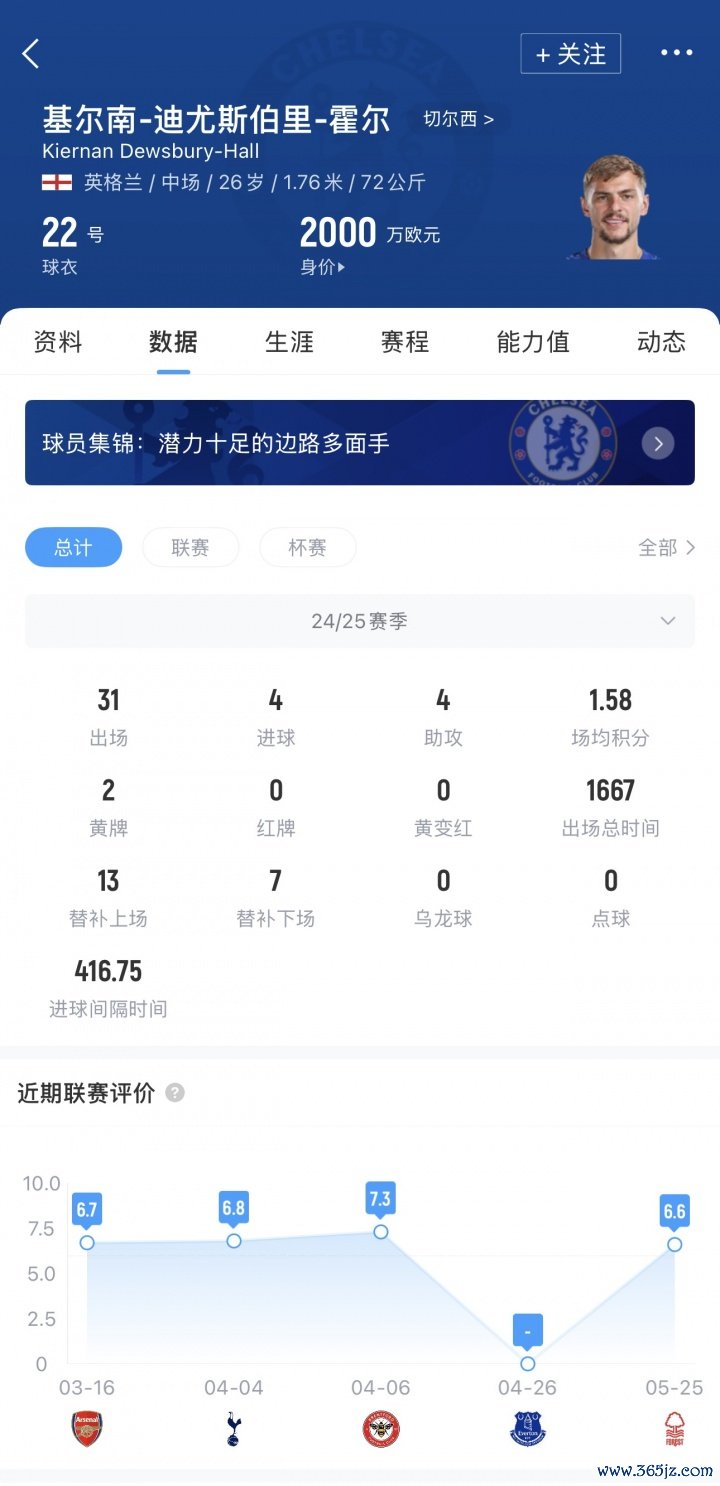Switch to the 生涯 tab
The image size is (720, 1486).
point(289,342)
